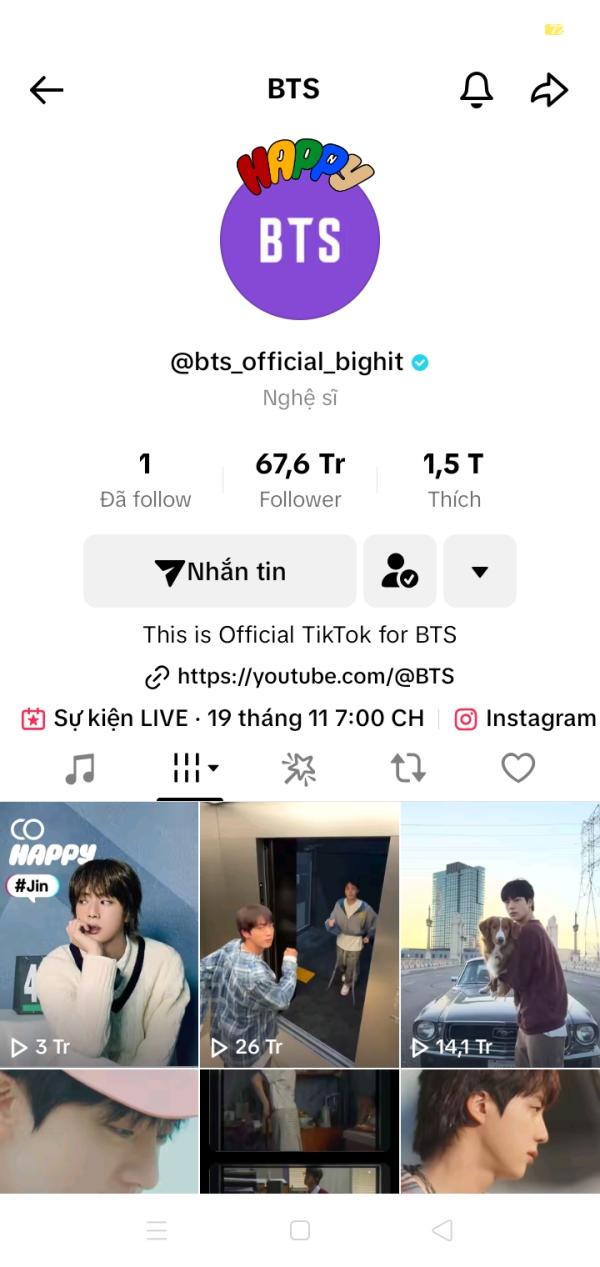This screenshot has height=1267, width=600.
Task: Expand the suggested accounts dropdown arrow
Action: 480,571
